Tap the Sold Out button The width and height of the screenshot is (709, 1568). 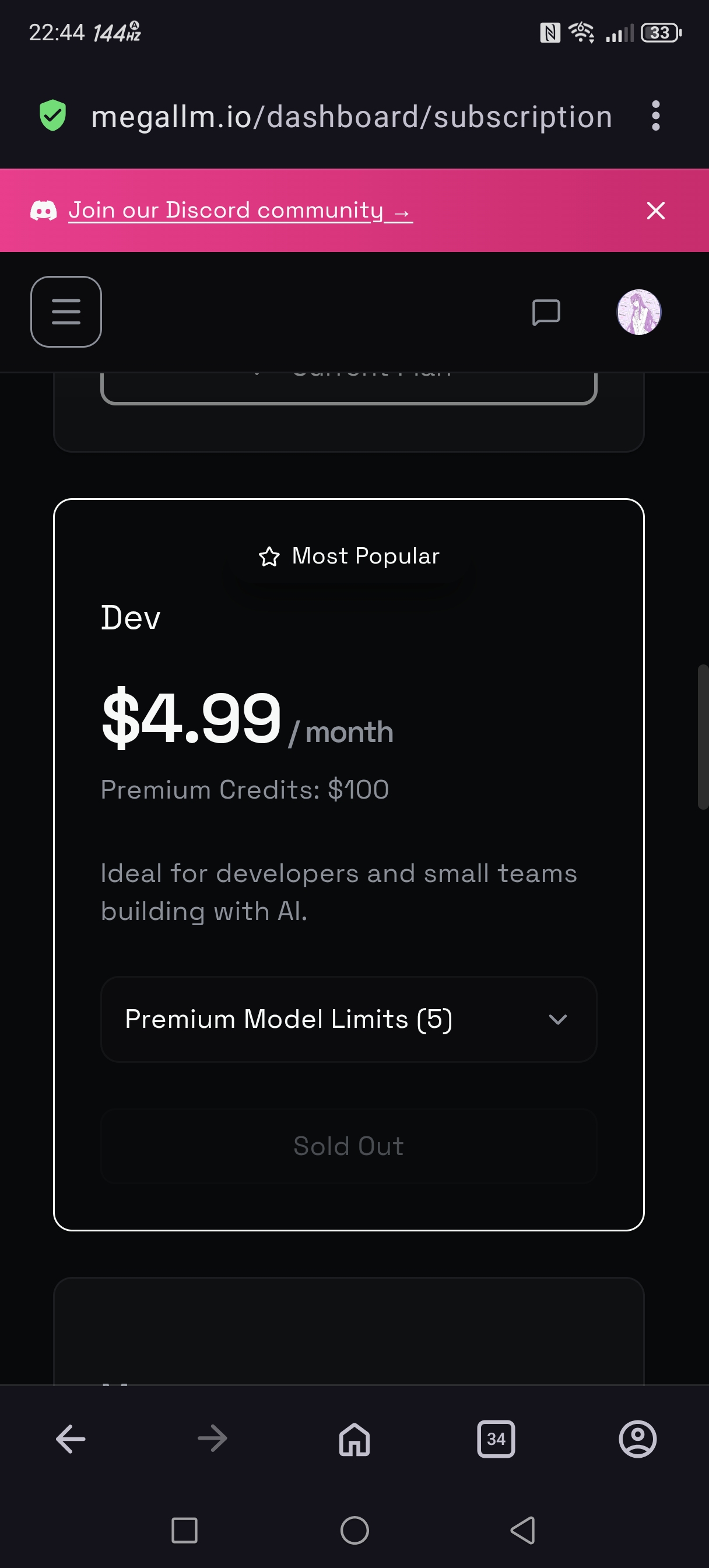(348, 1146)
